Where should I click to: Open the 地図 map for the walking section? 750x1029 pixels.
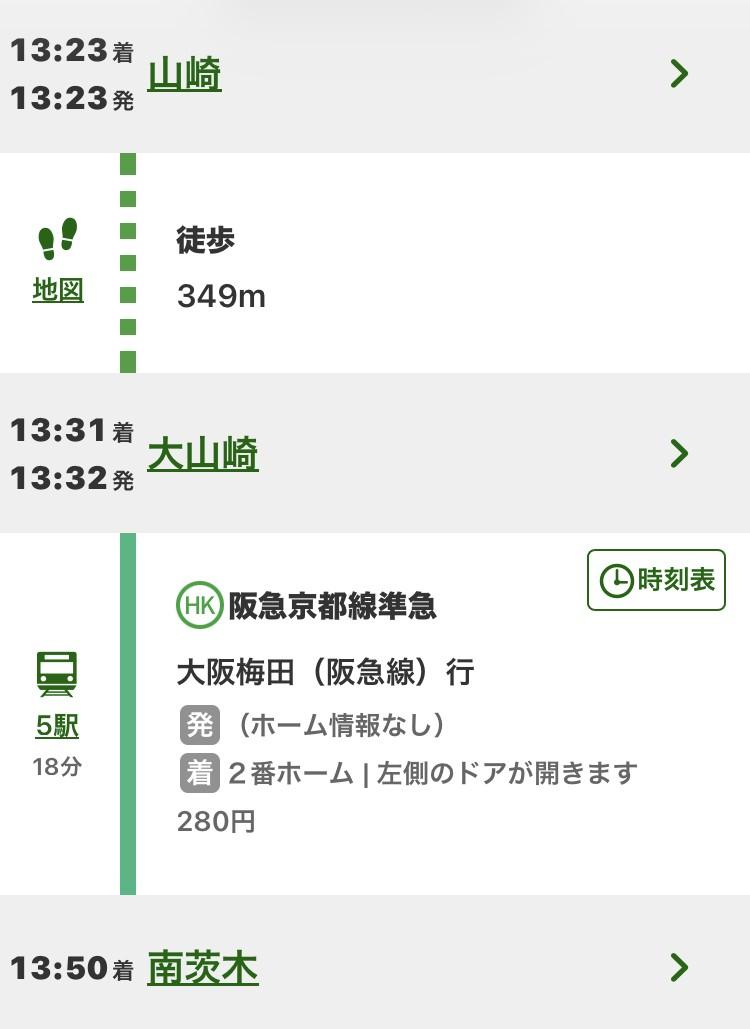pyautogui.click(x=58, y=289)
